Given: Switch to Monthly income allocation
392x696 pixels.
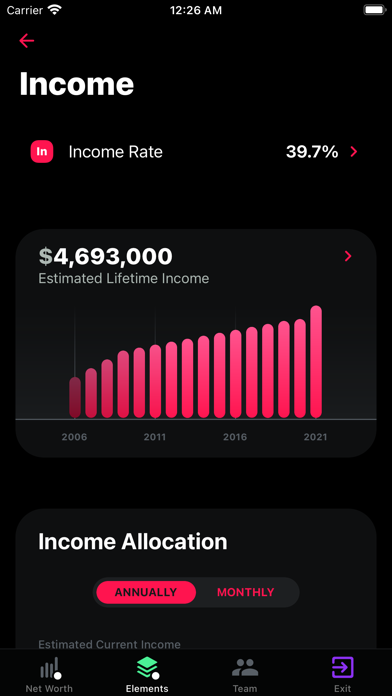Looking at the screenshot, I should (x=245, y=592).
